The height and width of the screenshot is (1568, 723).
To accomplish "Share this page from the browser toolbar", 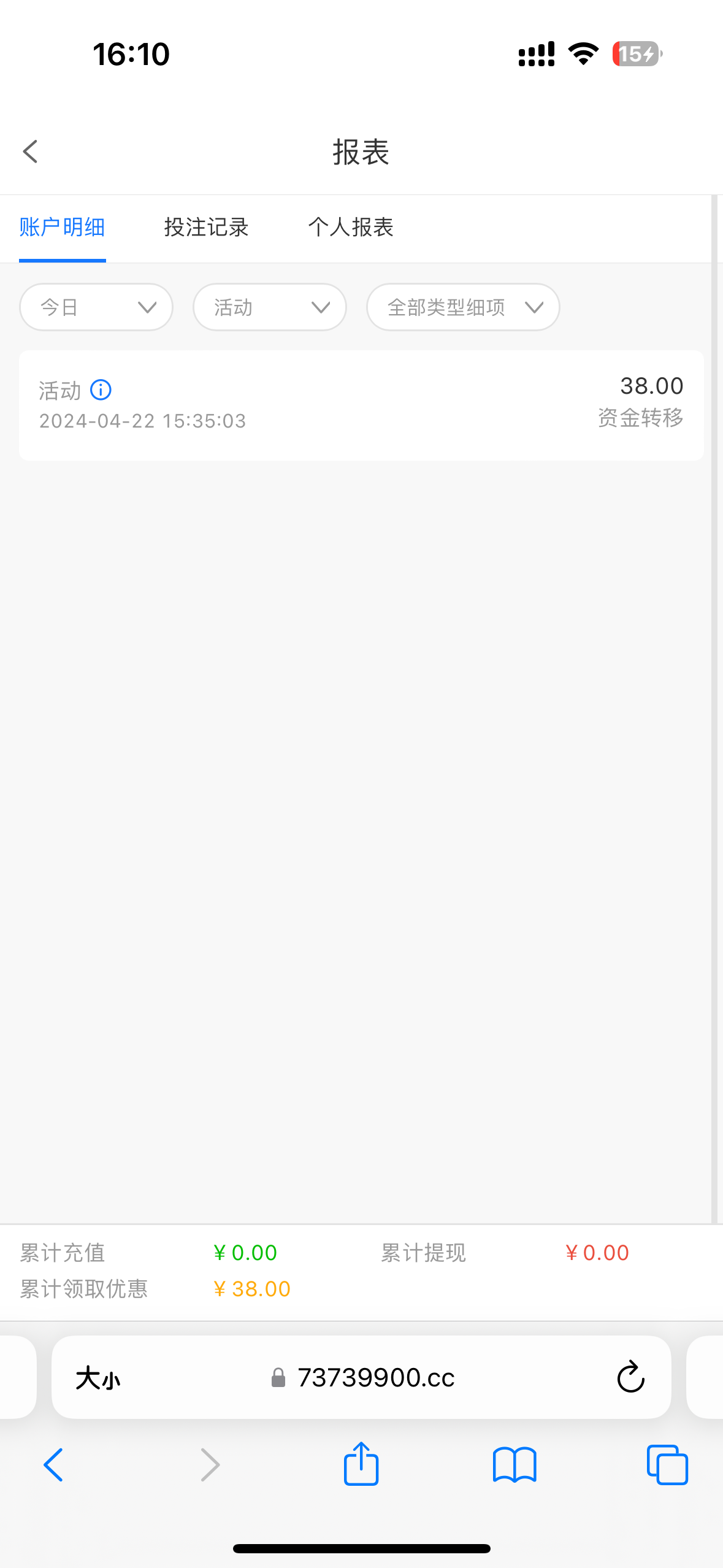I will tap(361, 1464).
